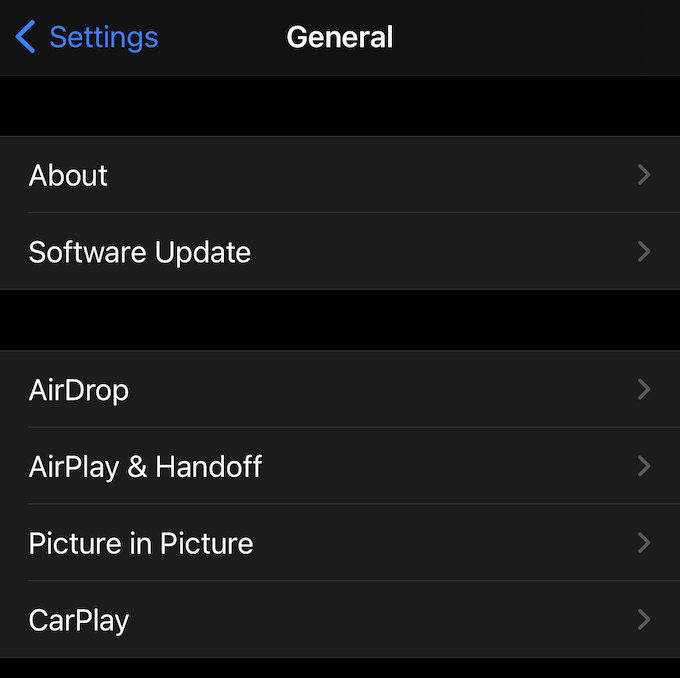The image size is (680, 678).
Task: Open AirPlay & Handoff settings
Action: 340,467
